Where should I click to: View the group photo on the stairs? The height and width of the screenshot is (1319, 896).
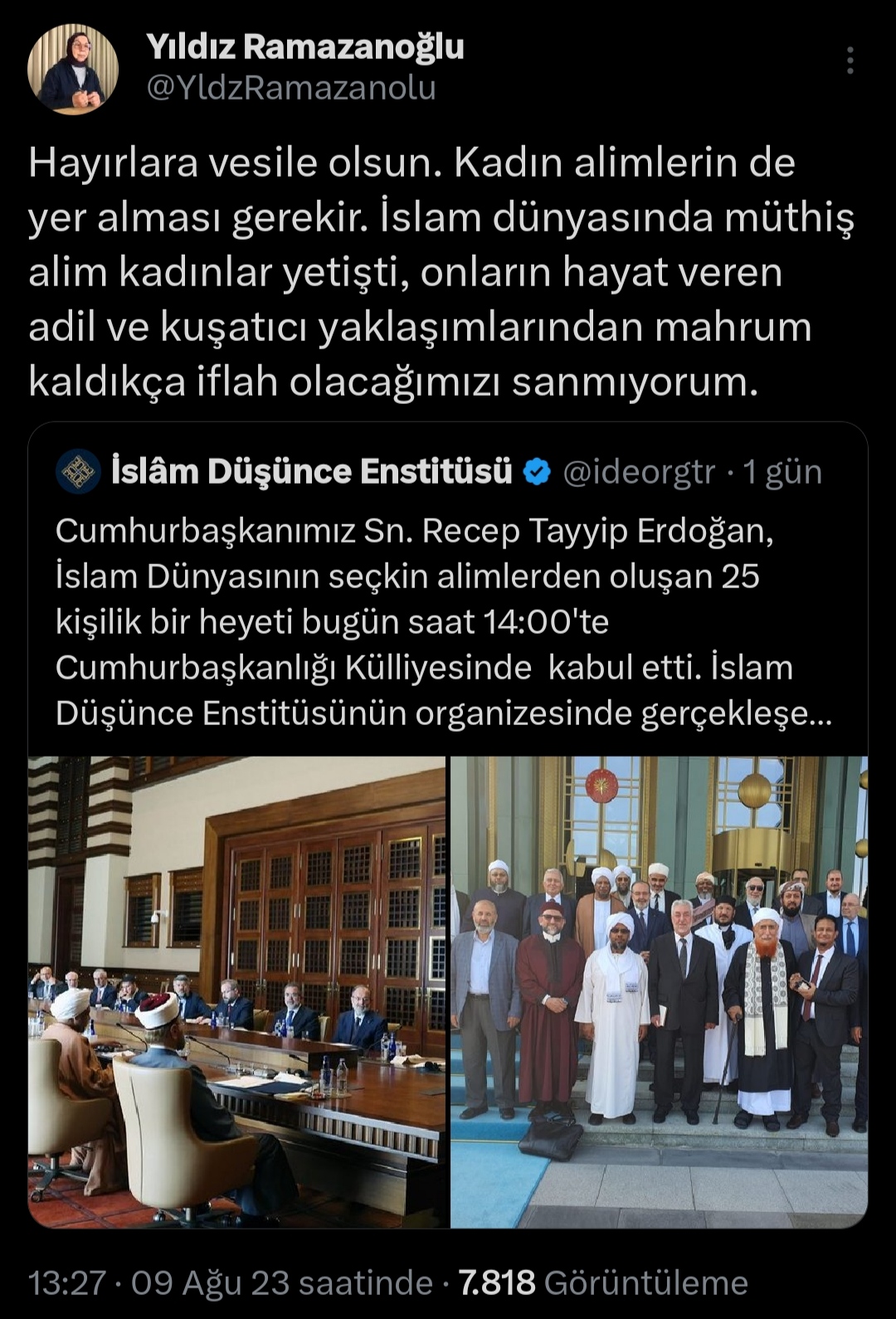659,991
